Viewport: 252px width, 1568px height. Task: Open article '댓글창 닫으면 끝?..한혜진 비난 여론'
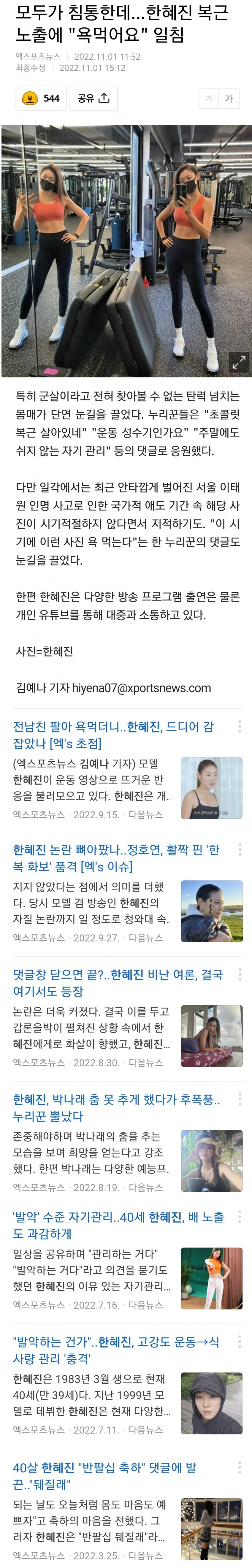pyautogui.click(x=118, y=982)
